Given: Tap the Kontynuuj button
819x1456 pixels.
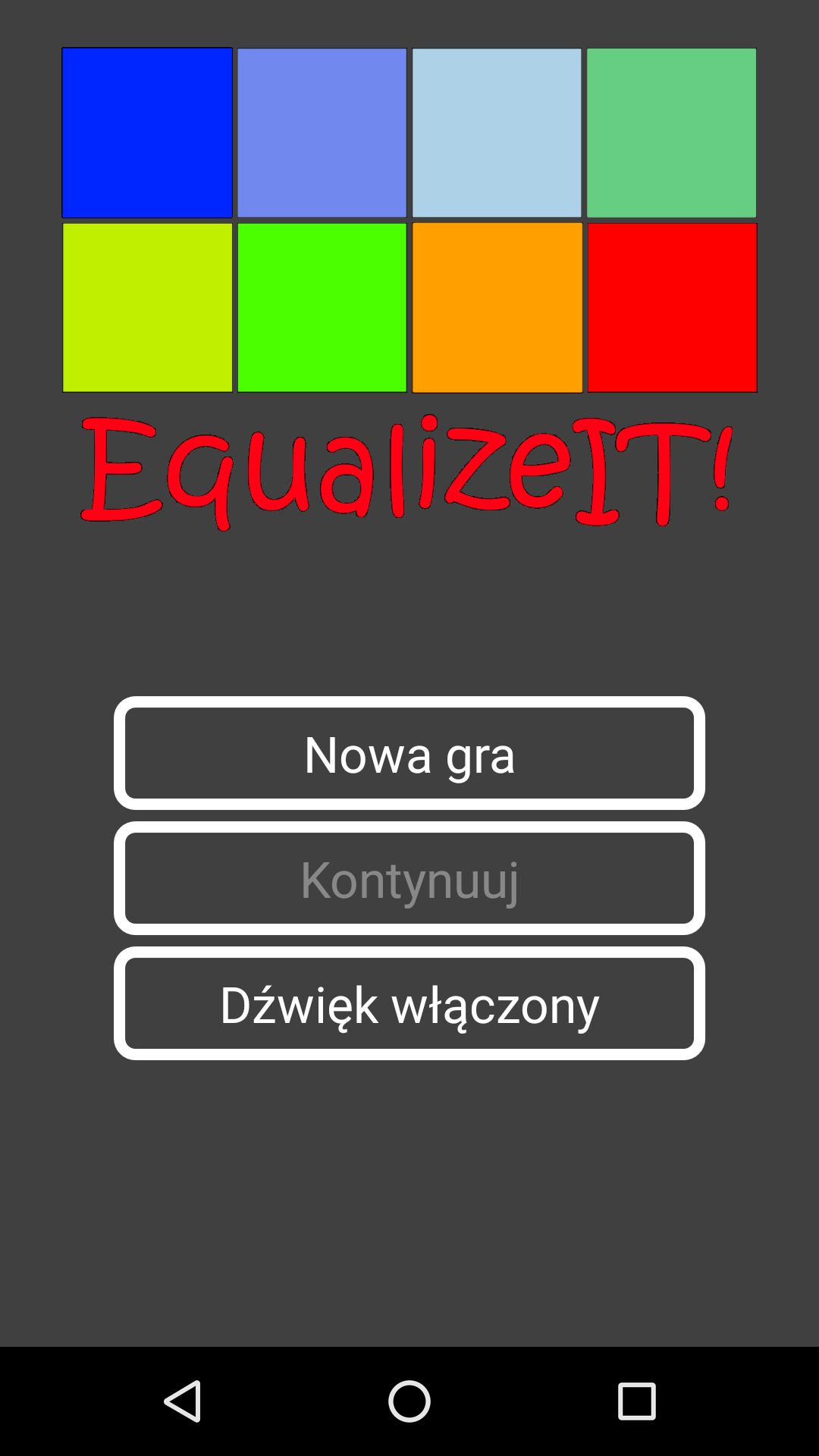Looking at the screenshot, I should 409,878.
